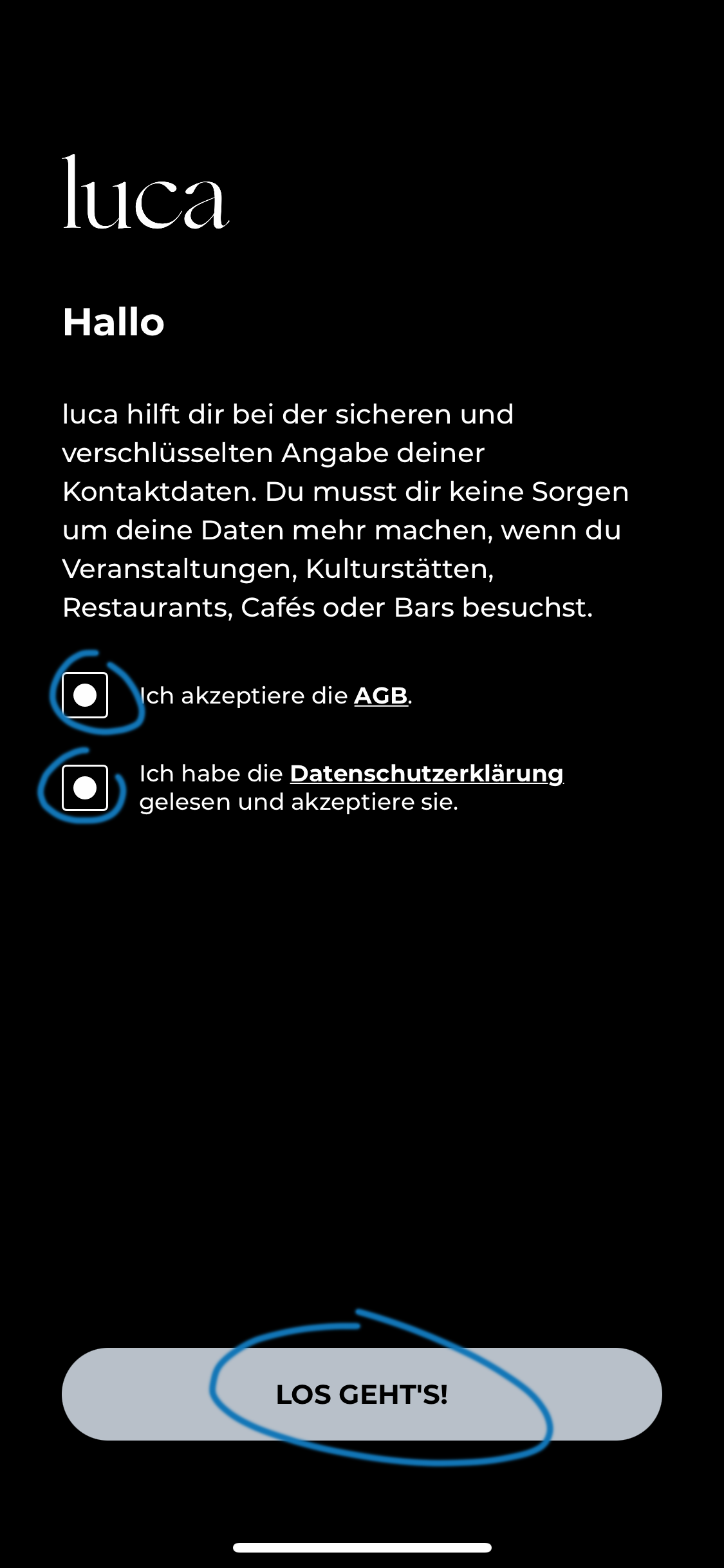Open the Datenschutzerklärung link
Screen dimensions: 724x1568
(x=426, y=773)
